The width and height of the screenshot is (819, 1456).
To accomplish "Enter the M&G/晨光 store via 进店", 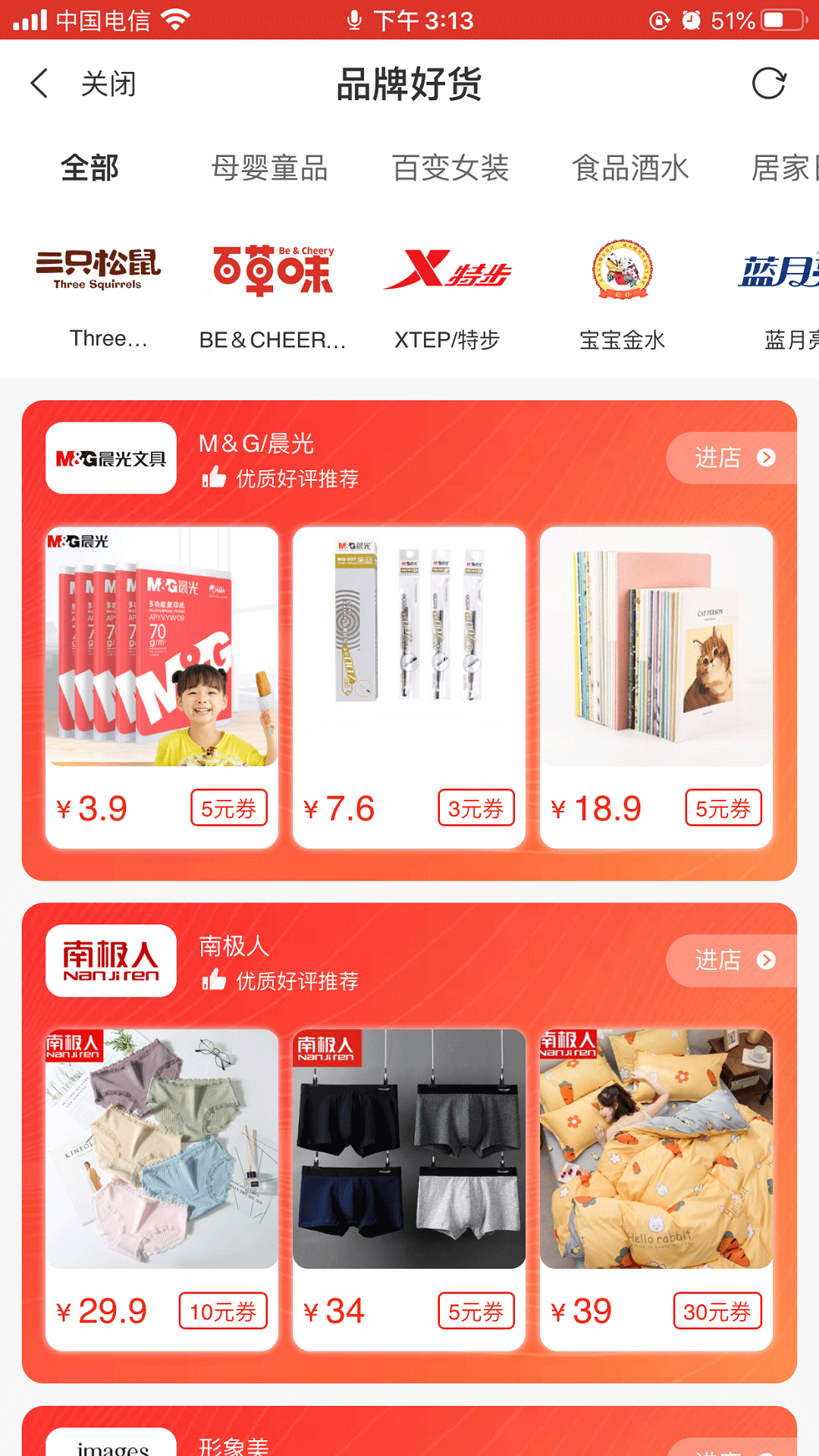I will tap(733, 458).
